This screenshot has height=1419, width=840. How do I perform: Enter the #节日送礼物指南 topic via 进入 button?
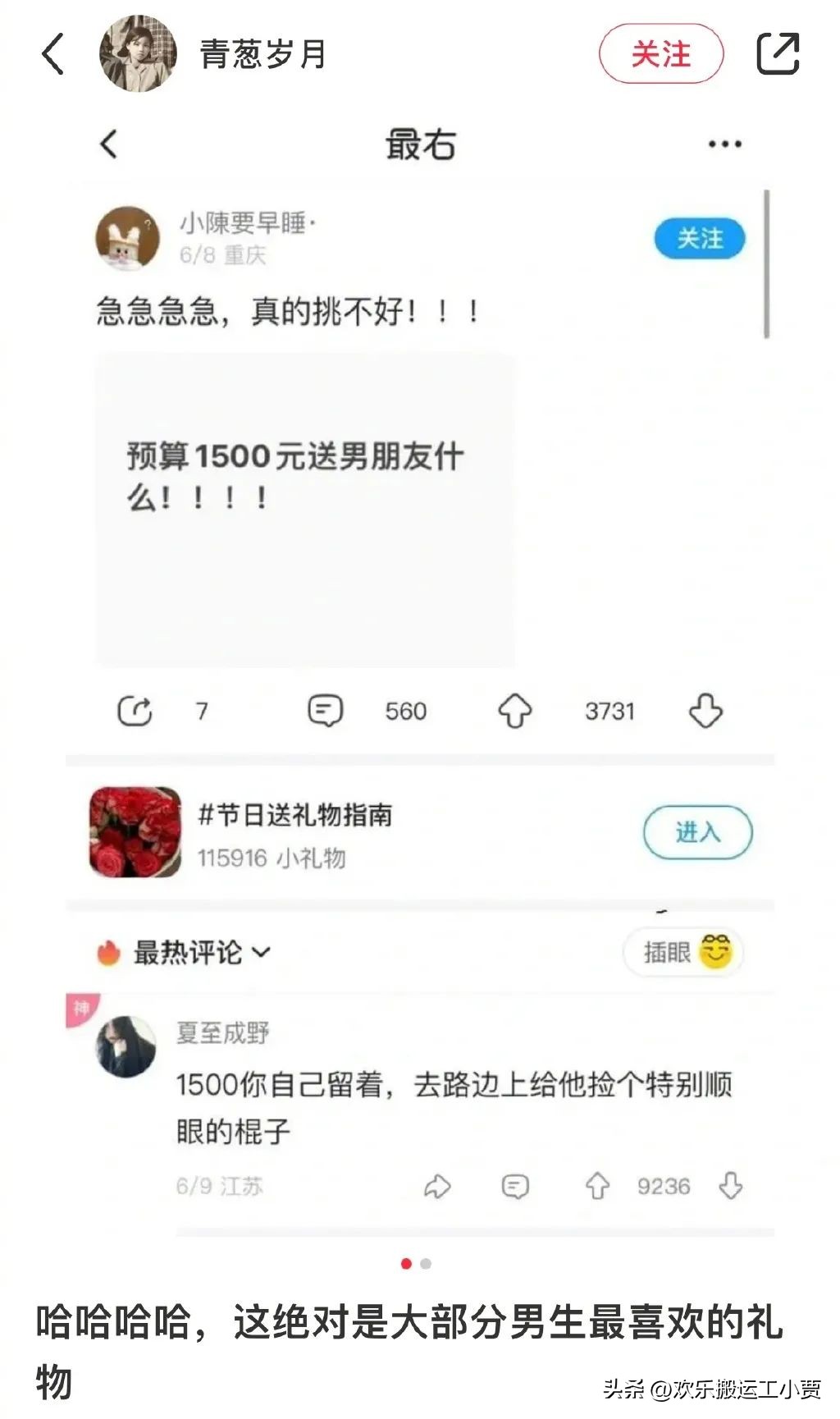(x=696, y=831)
